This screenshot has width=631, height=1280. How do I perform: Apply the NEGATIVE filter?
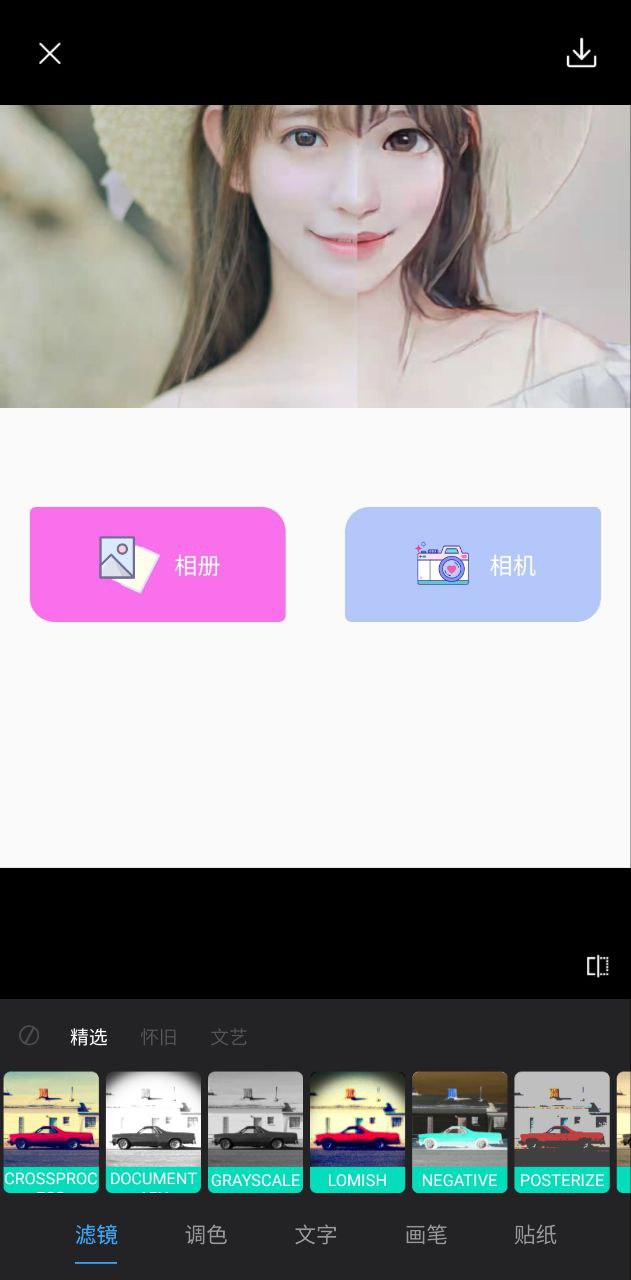coord(459,1131)
